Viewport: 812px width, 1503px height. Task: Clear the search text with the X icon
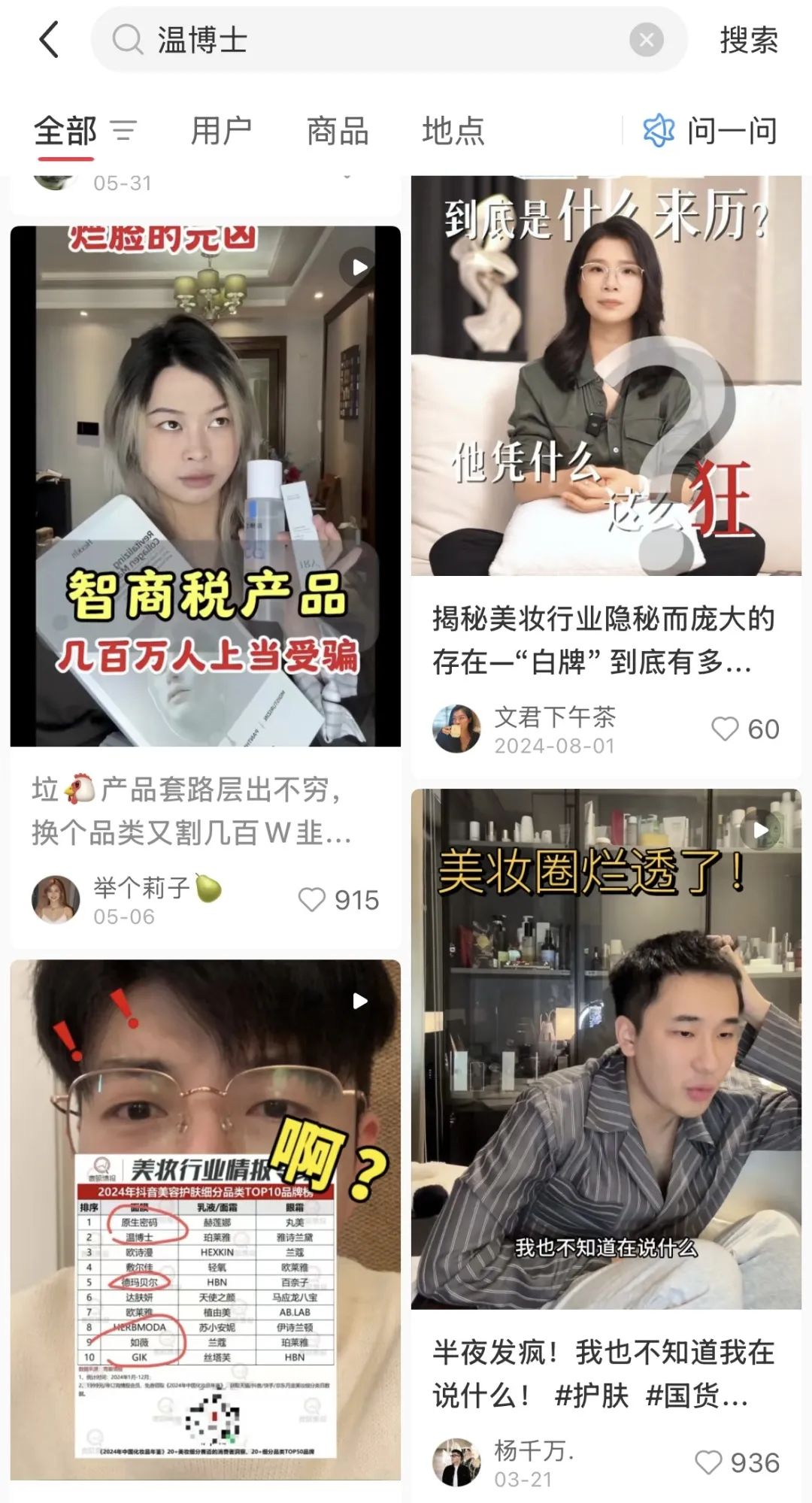click(x=646, y=40)
